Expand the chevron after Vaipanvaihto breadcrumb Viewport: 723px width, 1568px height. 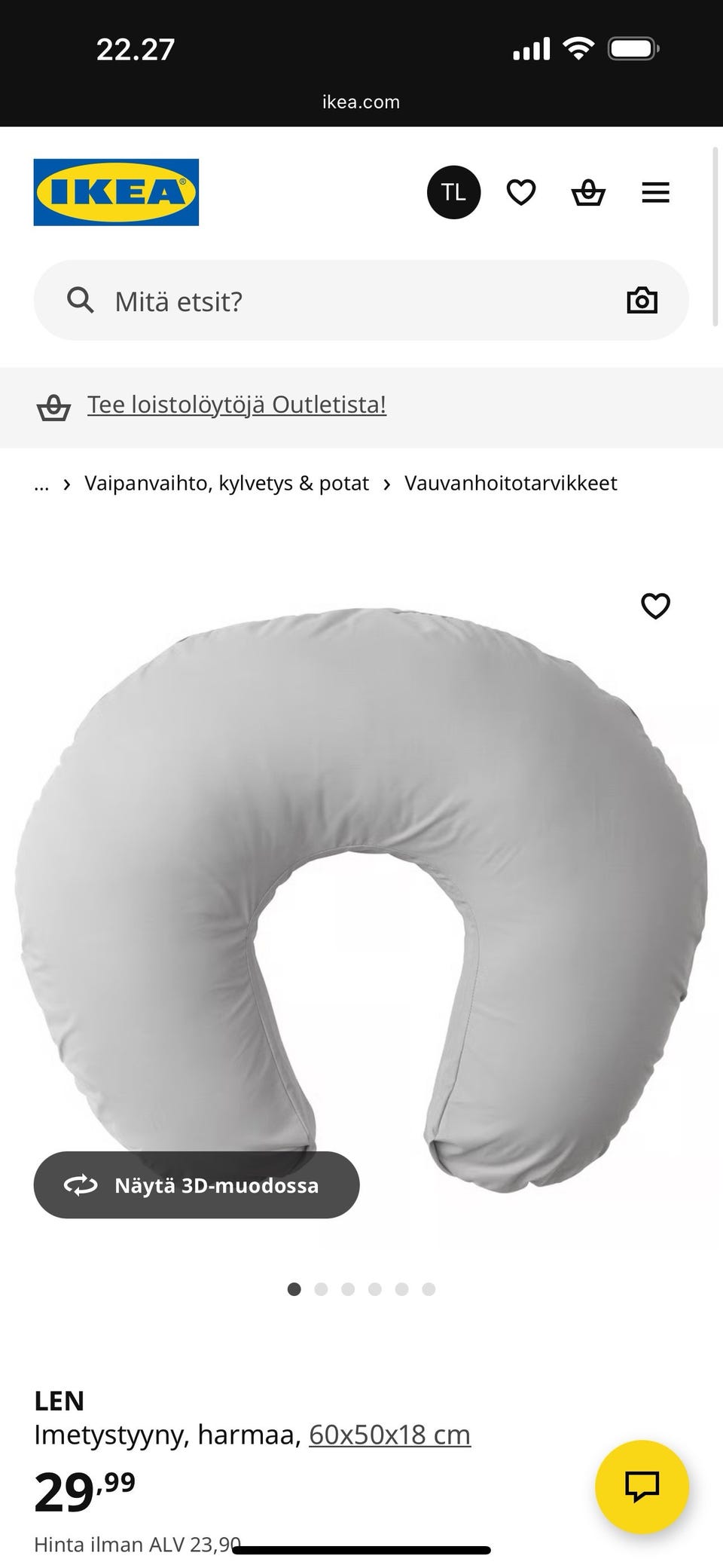pyautogui.click(x=386, y=483)
